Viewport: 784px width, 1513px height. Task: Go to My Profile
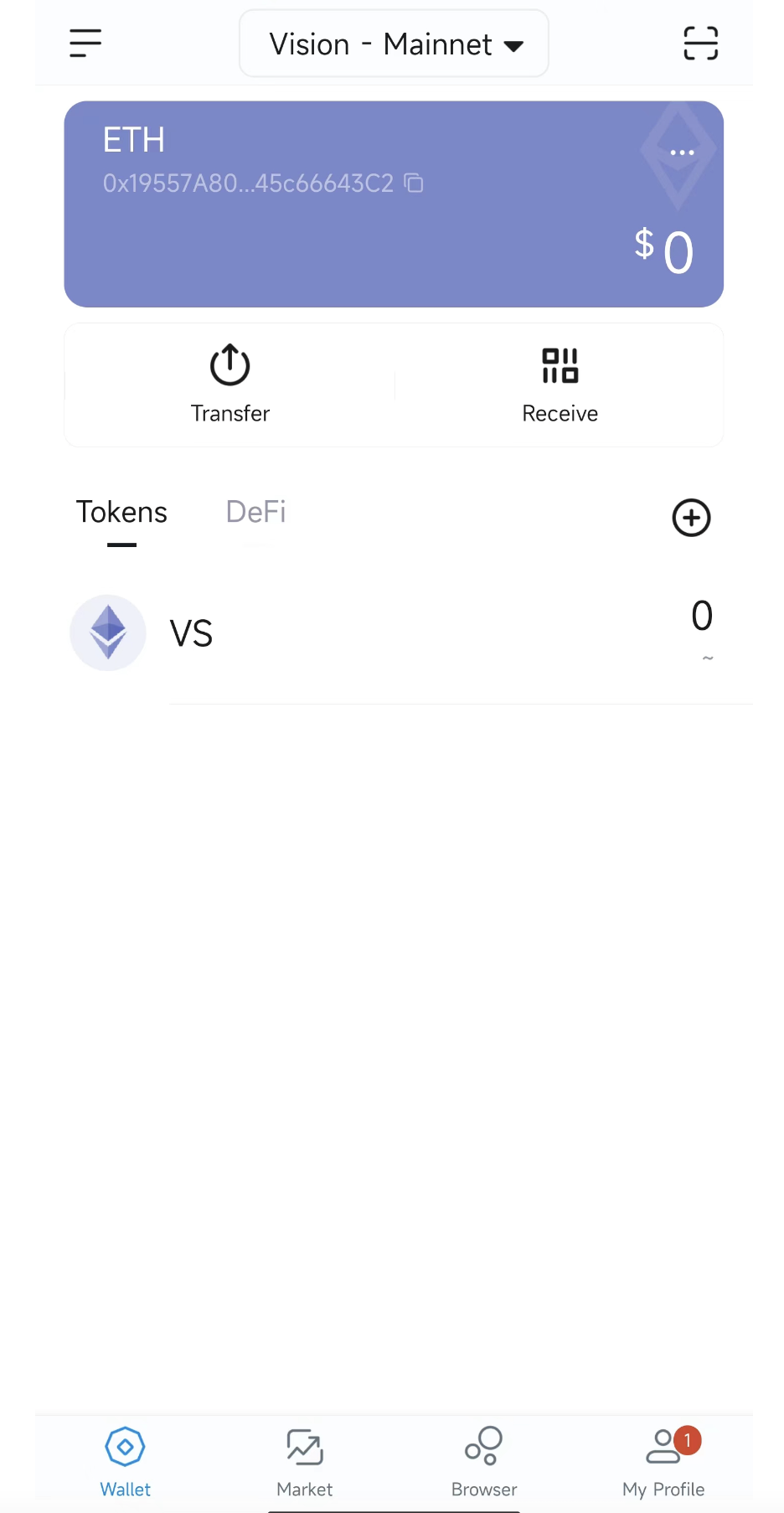tap(663, 1462)
